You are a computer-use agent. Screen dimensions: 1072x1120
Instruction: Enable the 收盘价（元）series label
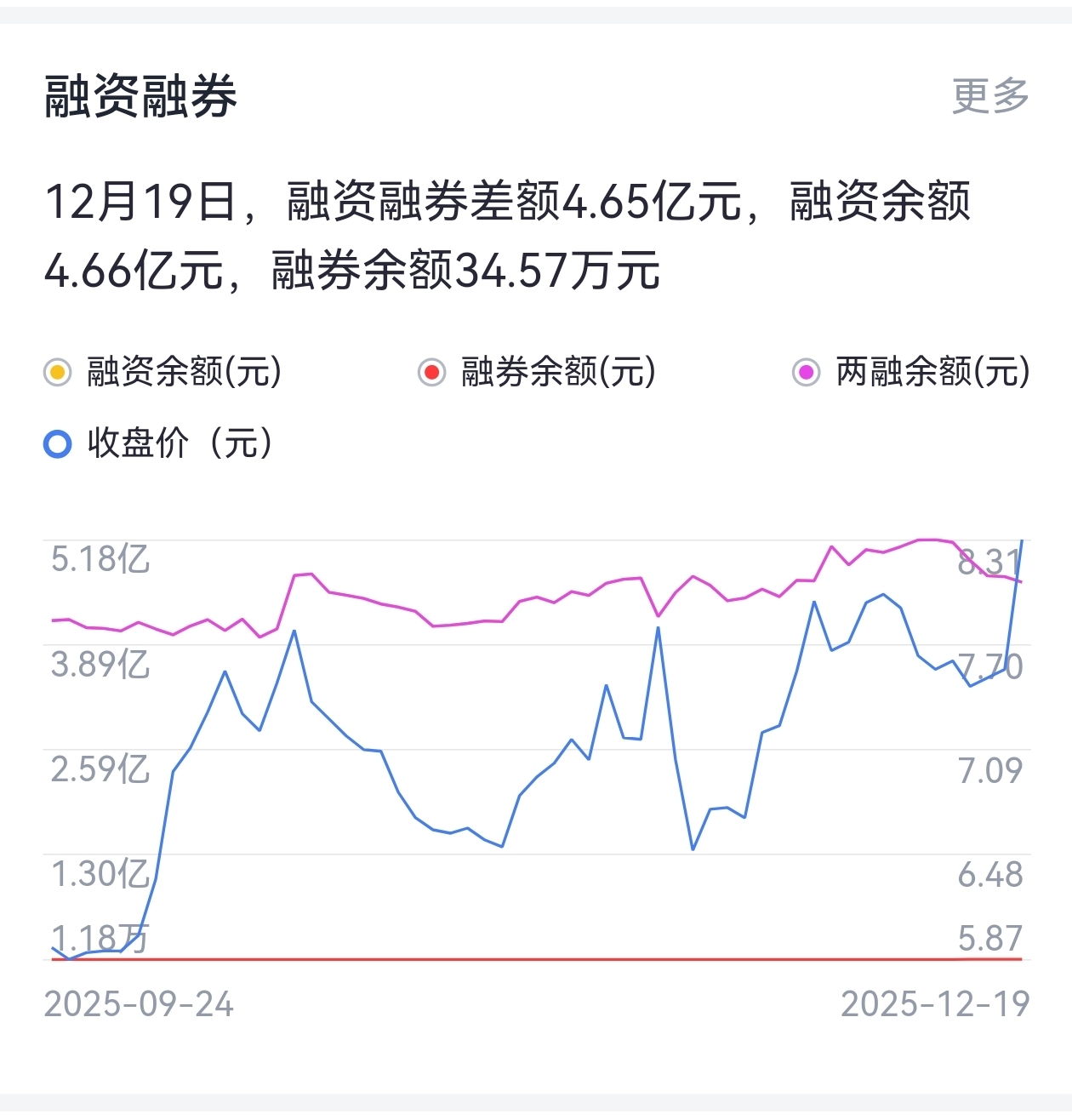tap(179, 443)
